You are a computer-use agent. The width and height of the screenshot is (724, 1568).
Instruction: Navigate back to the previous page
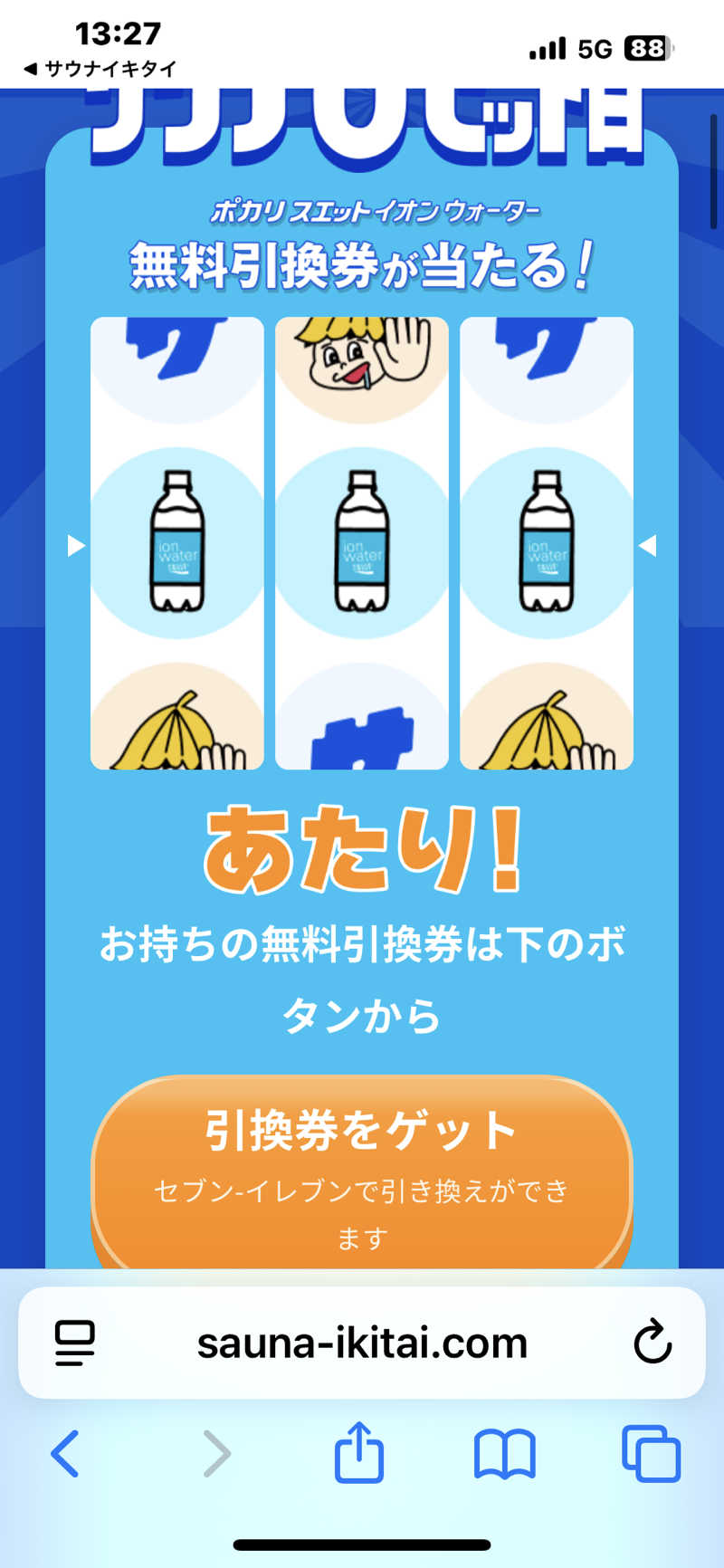(63, 1455)
